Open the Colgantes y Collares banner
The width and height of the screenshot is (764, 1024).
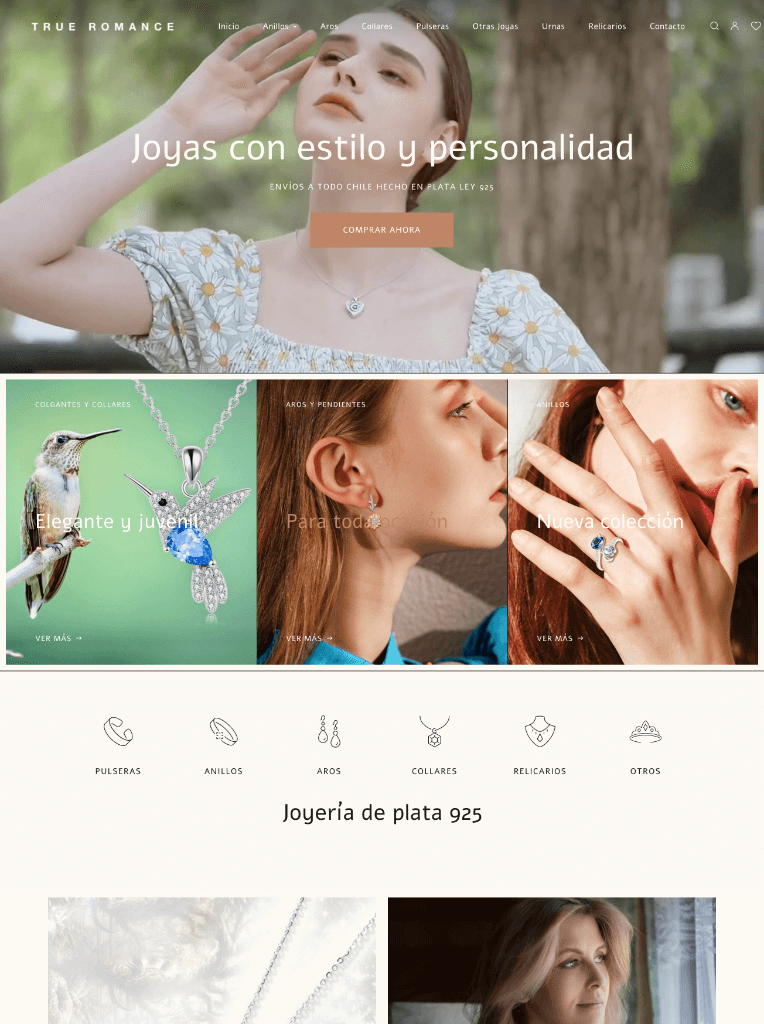[x=131, y=521]
